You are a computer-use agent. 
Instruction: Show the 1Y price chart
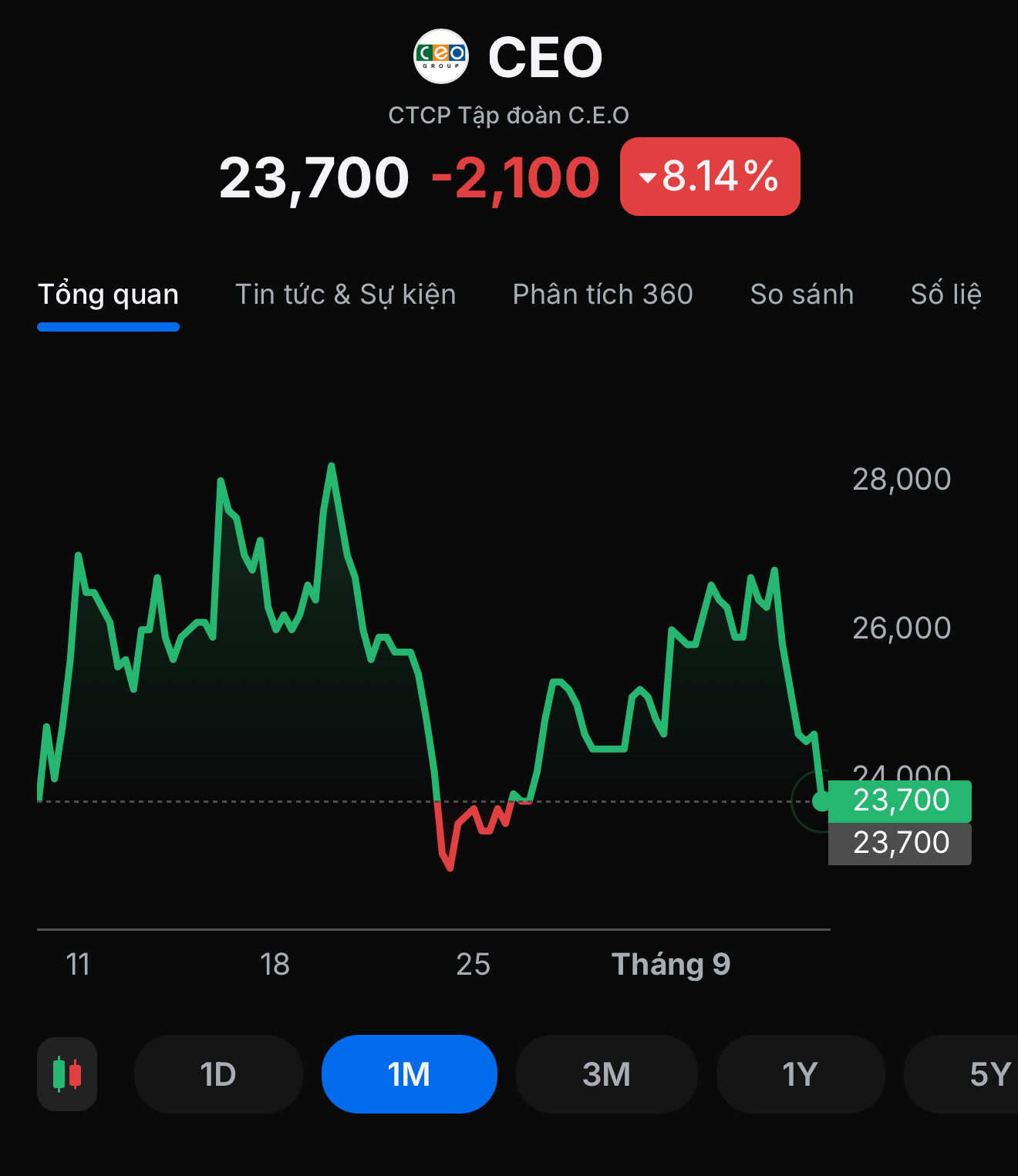(x=800, y=1074)
